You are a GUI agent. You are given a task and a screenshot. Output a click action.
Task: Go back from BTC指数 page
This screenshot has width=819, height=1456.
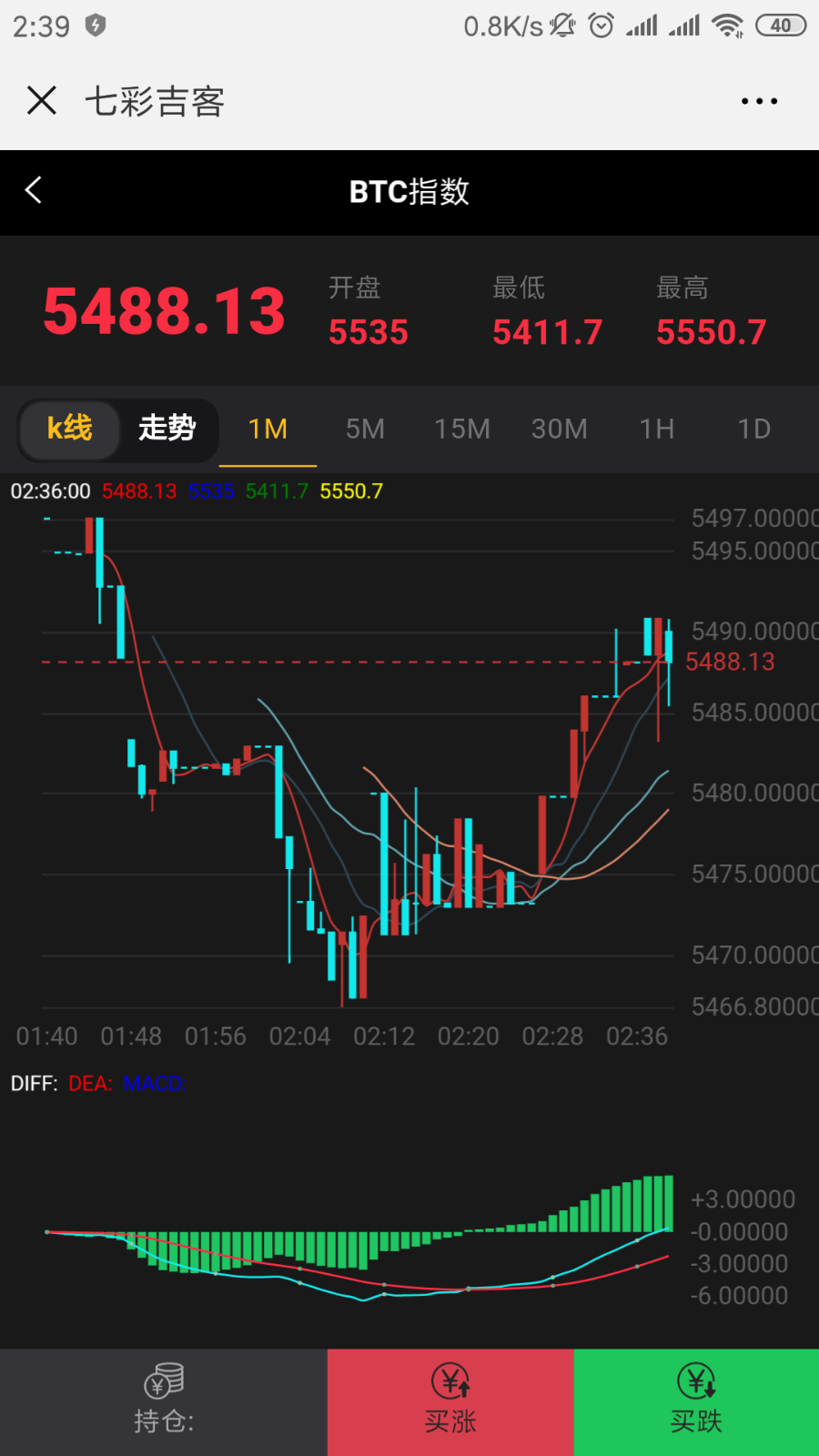point(34,190)
